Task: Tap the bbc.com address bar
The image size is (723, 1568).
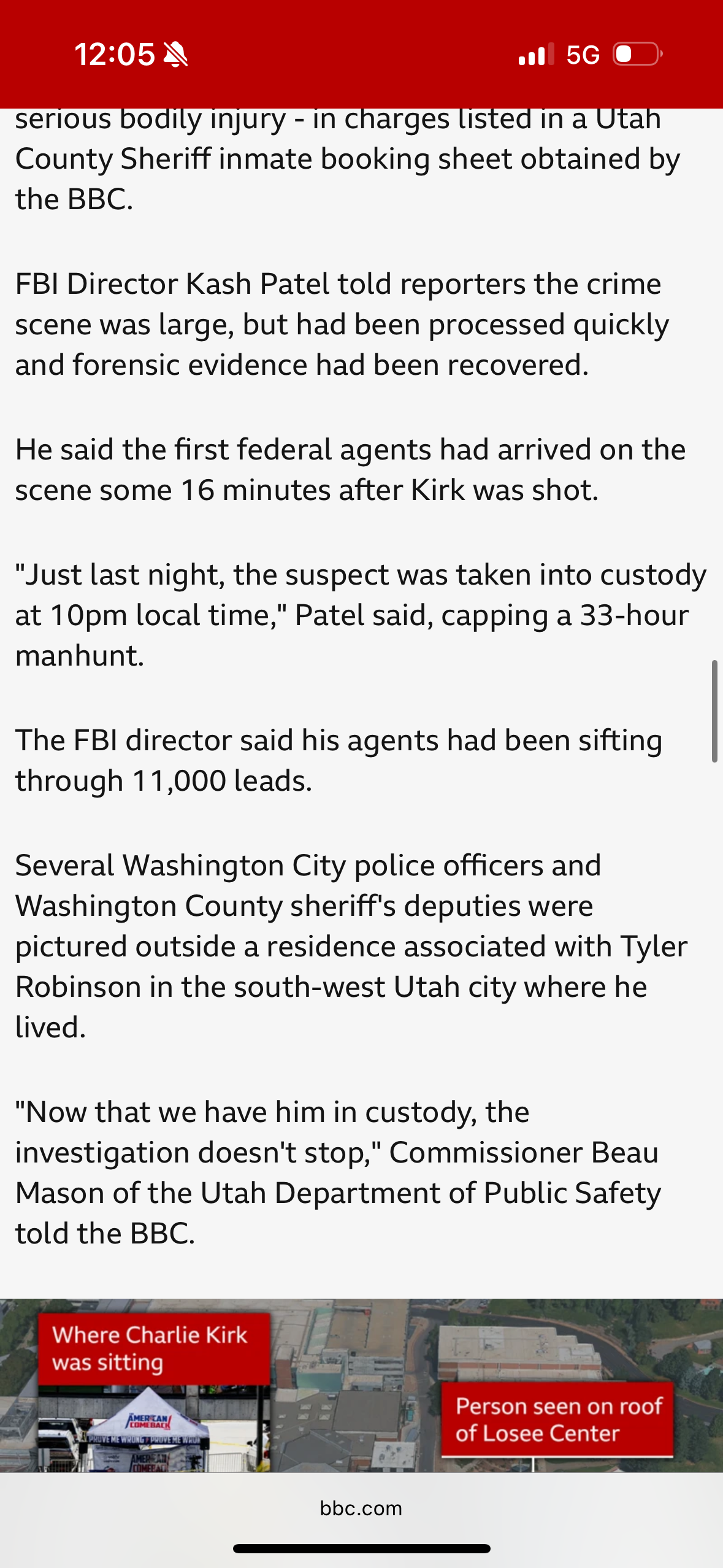Action: (361, 1508)
